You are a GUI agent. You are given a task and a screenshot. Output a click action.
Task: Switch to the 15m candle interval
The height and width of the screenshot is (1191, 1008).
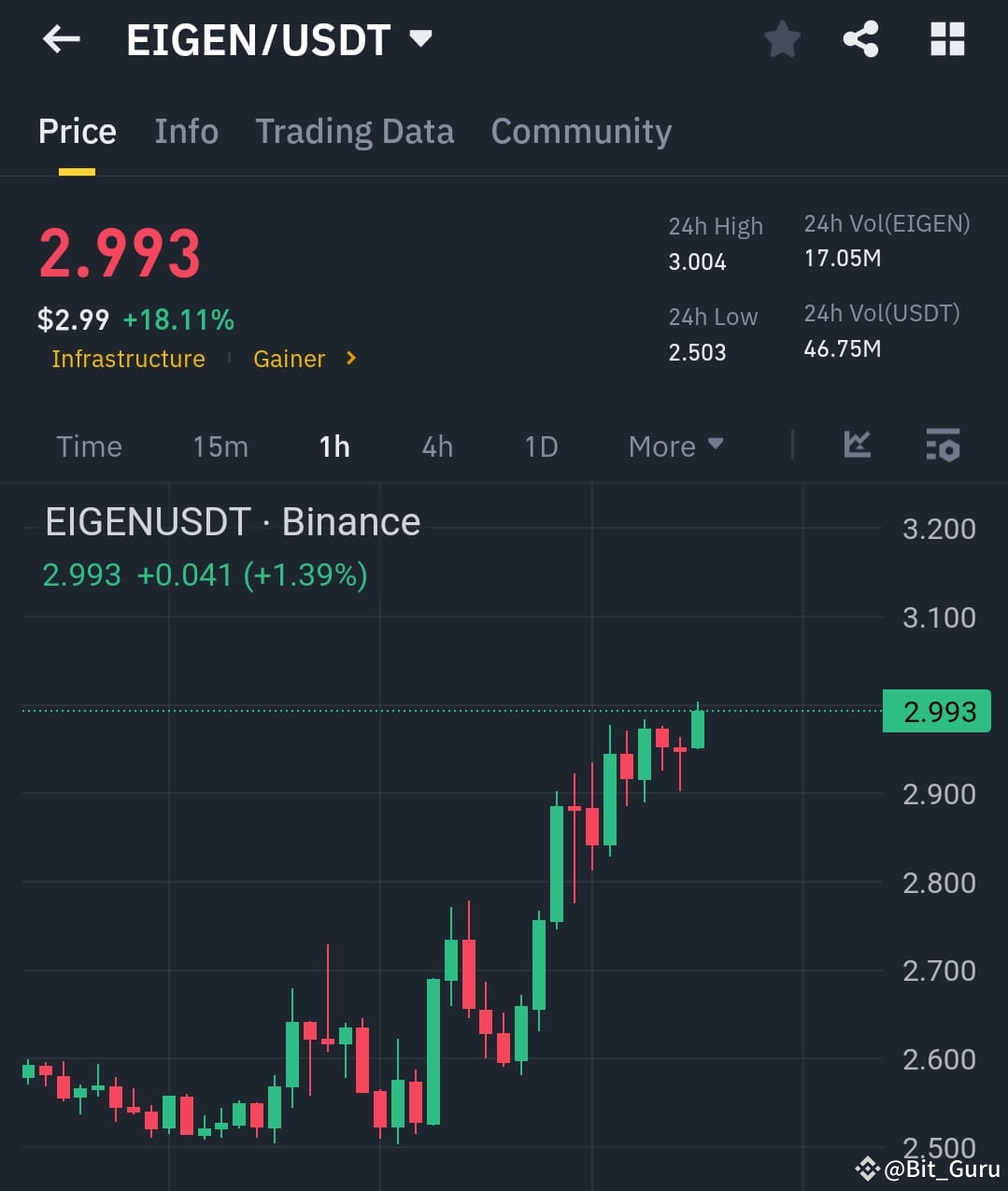220,446
